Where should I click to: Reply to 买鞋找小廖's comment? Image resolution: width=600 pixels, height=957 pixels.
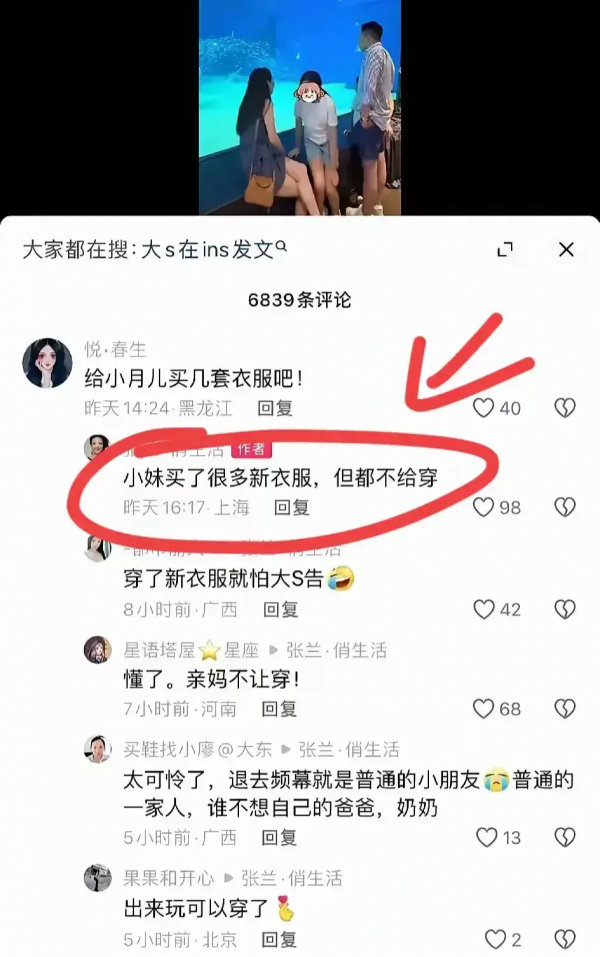coord(280,837)
